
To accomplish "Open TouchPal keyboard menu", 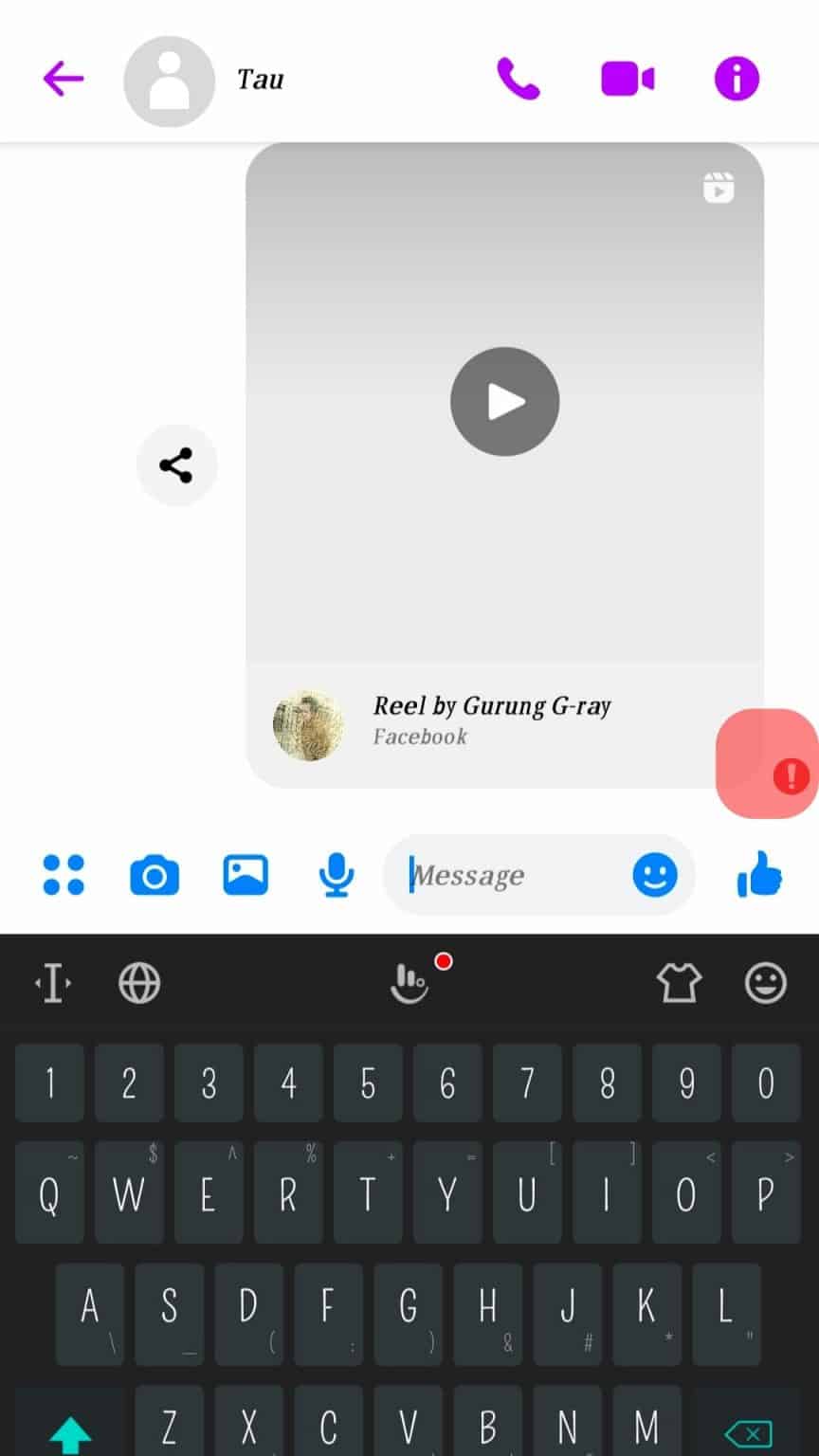I will point(411,985).
